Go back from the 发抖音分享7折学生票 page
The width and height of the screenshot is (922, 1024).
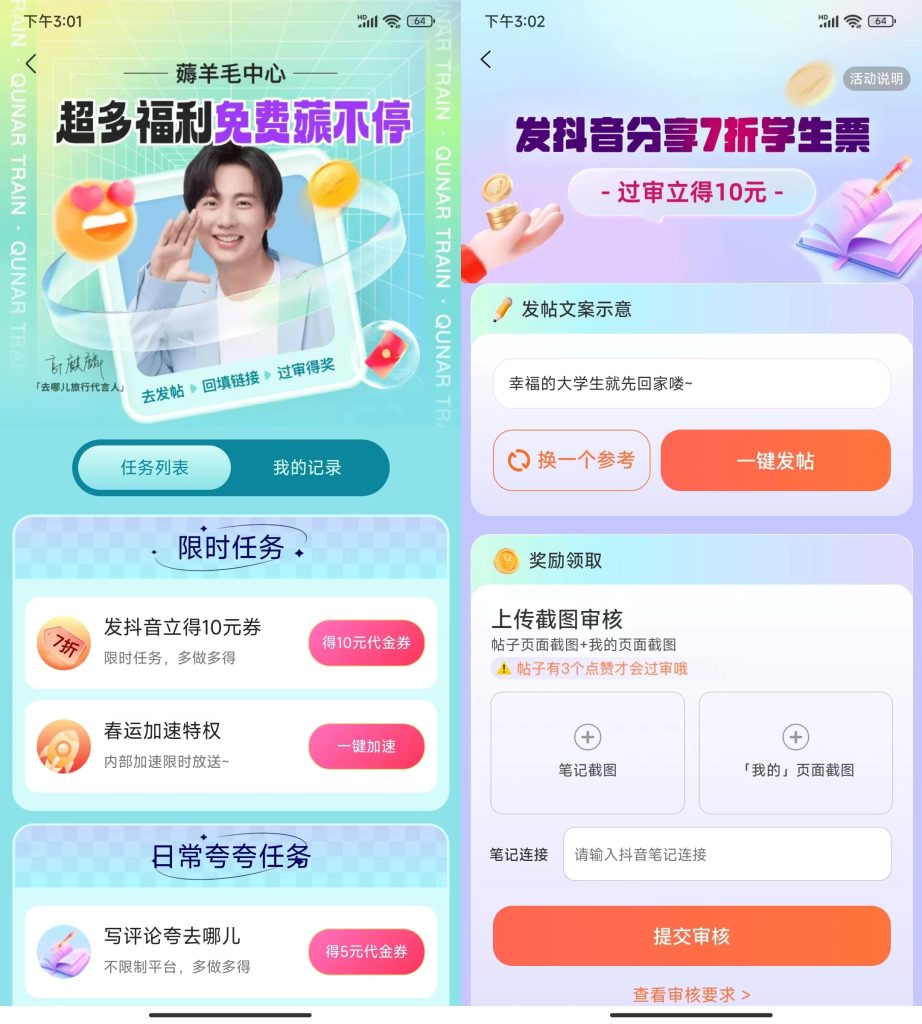click(486, 60)
